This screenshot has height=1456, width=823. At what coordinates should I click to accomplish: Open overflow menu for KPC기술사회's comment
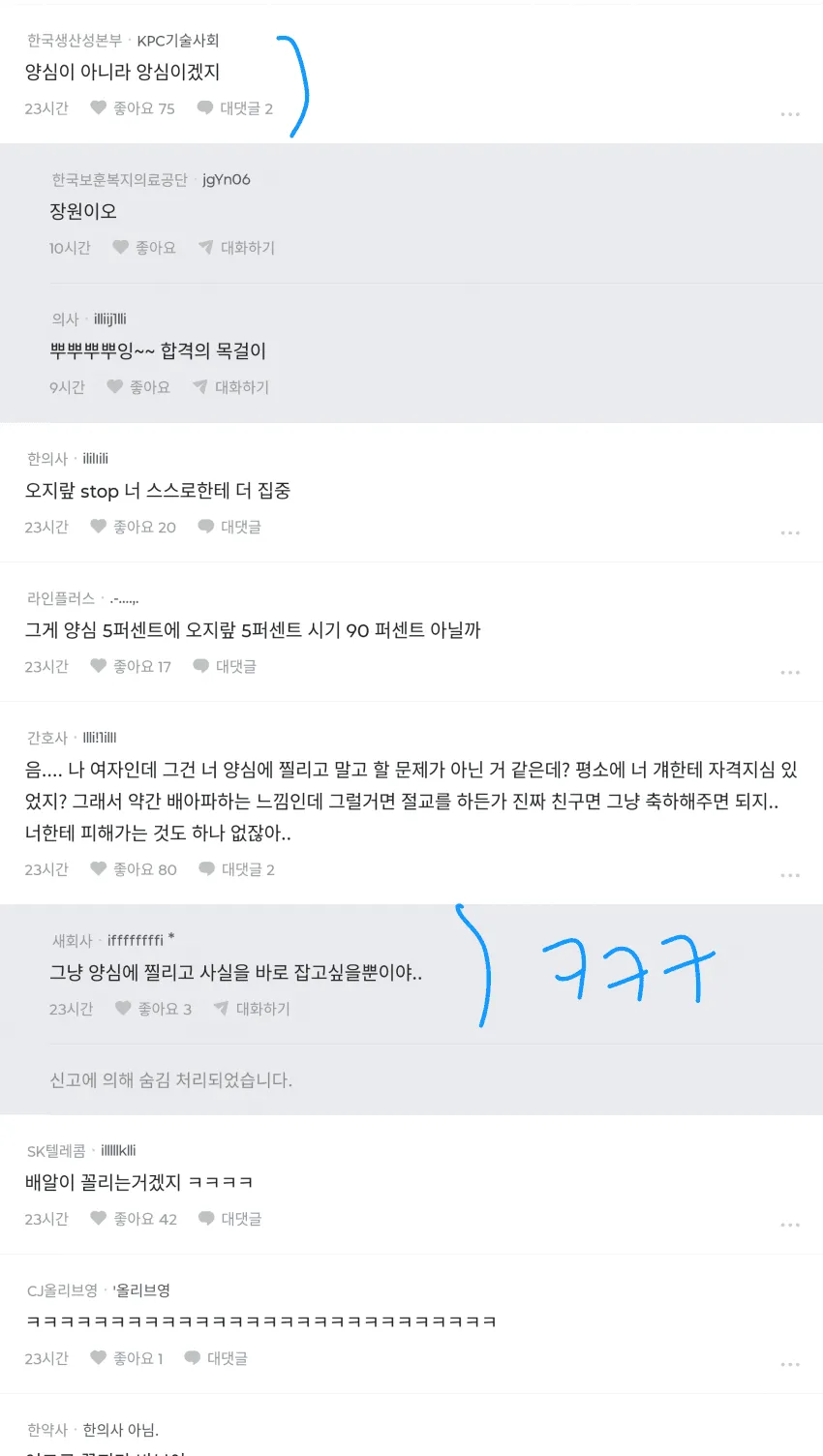point(790,114)
